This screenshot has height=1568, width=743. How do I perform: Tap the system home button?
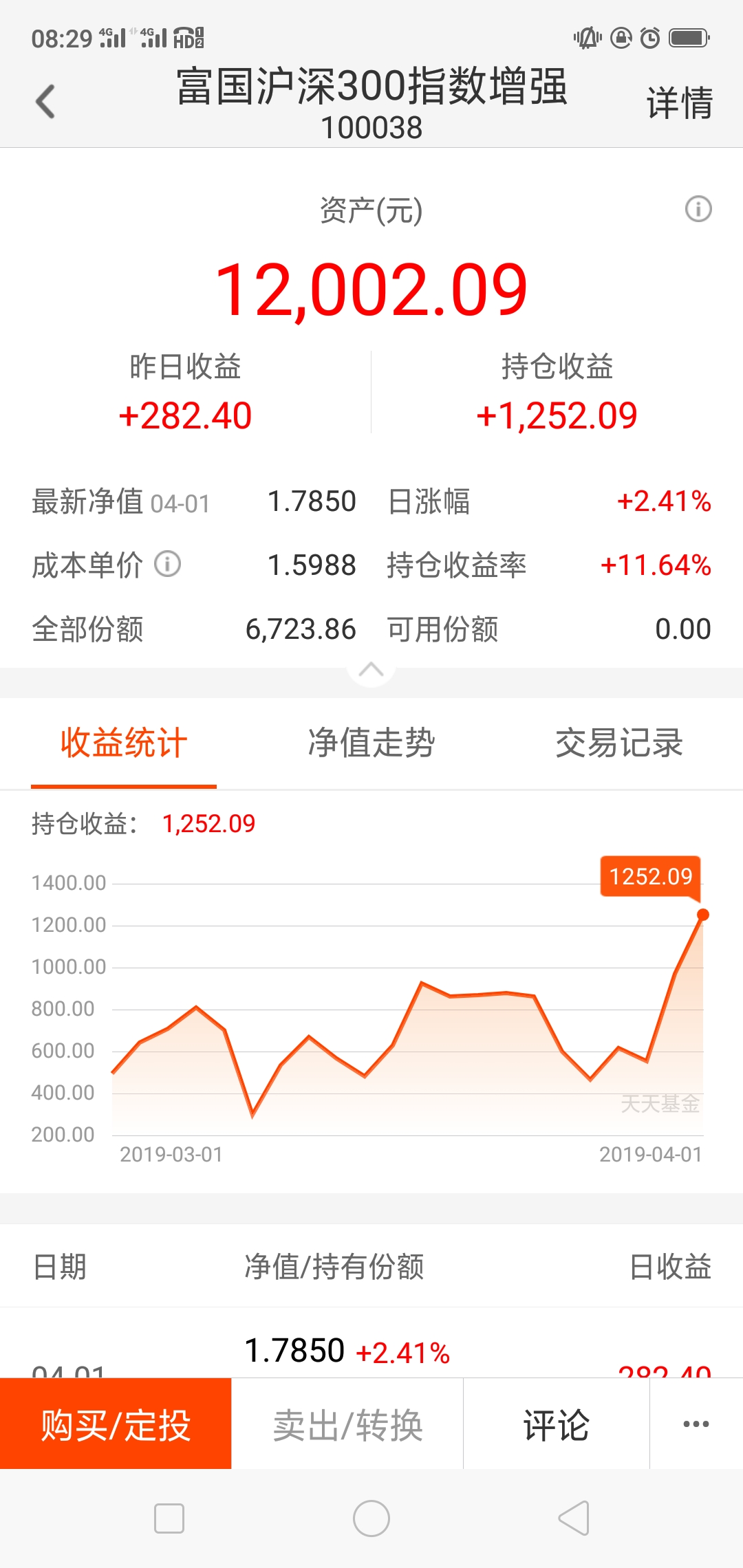coord(371,1518)
